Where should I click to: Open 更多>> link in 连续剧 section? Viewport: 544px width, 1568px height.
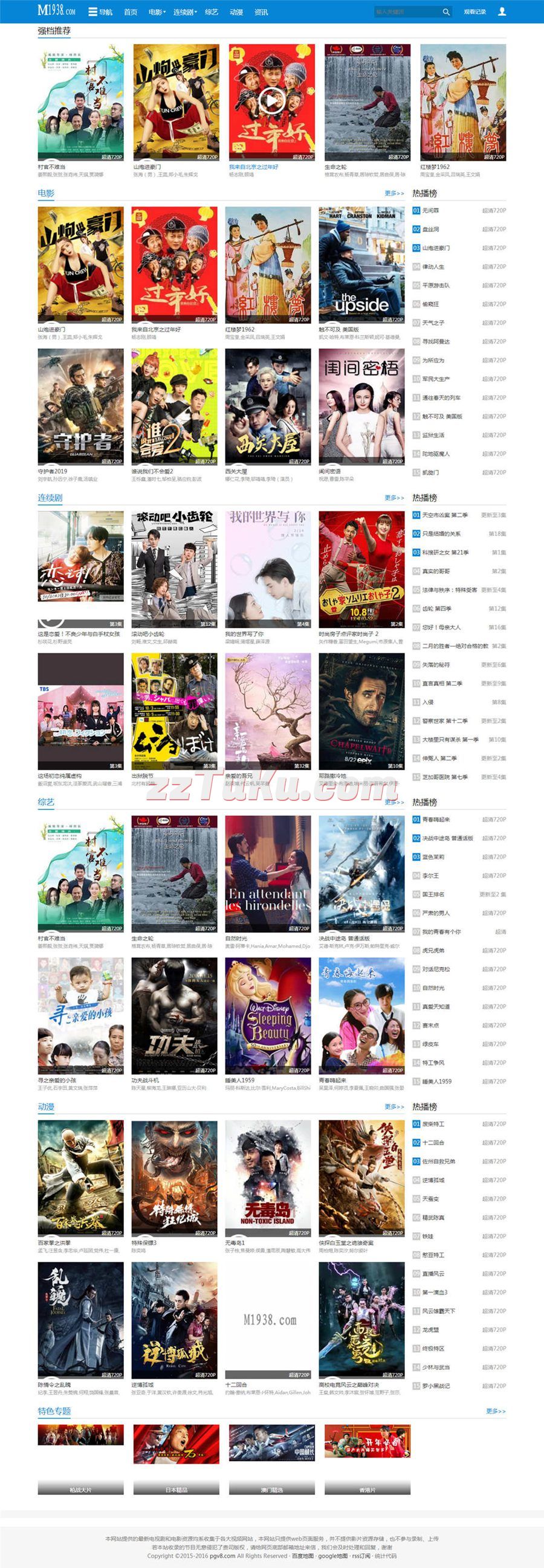[x=394, y=497]
